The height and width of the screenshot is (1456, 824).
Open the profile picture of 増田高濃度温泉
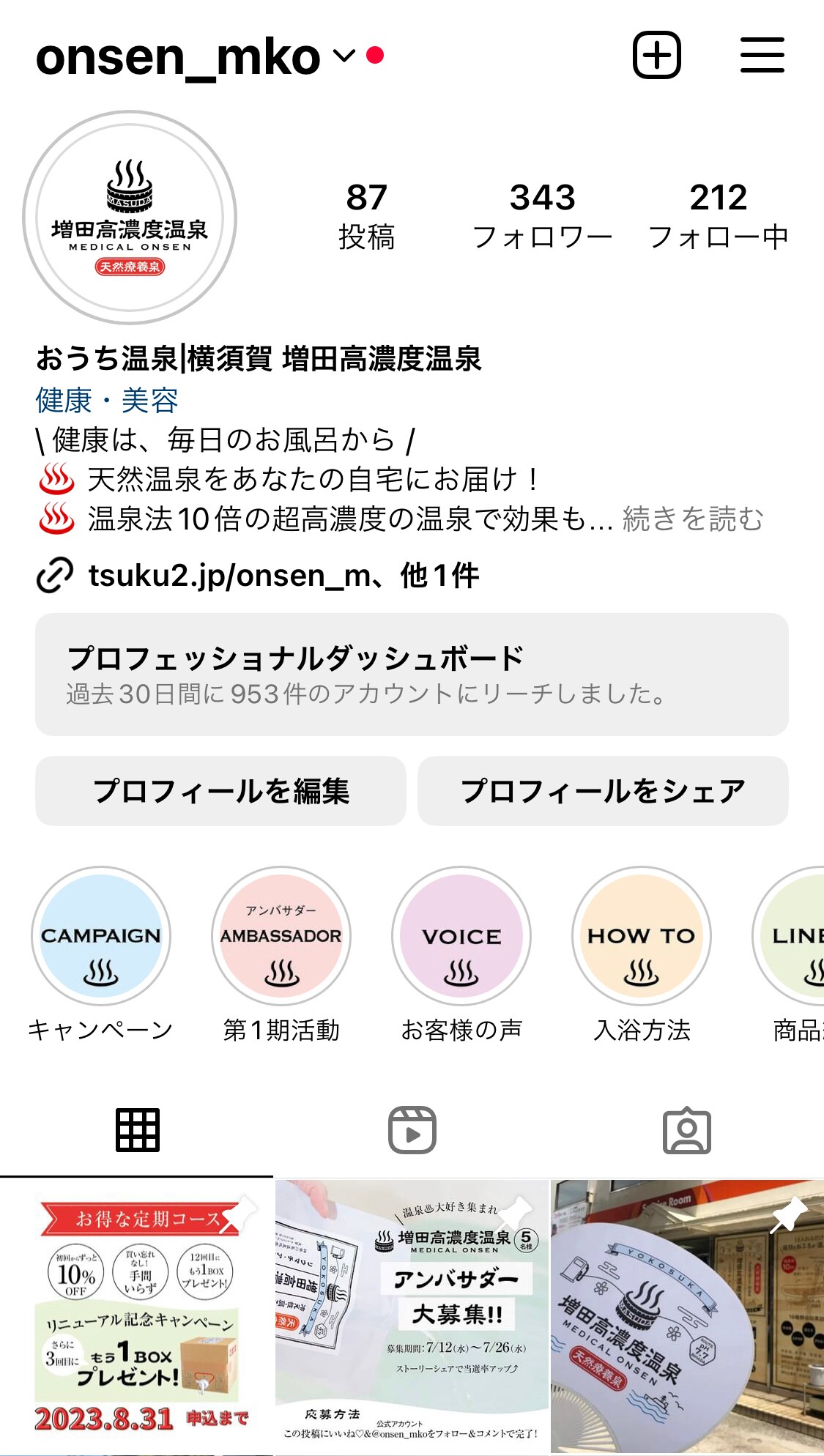[x=130, y=218]
